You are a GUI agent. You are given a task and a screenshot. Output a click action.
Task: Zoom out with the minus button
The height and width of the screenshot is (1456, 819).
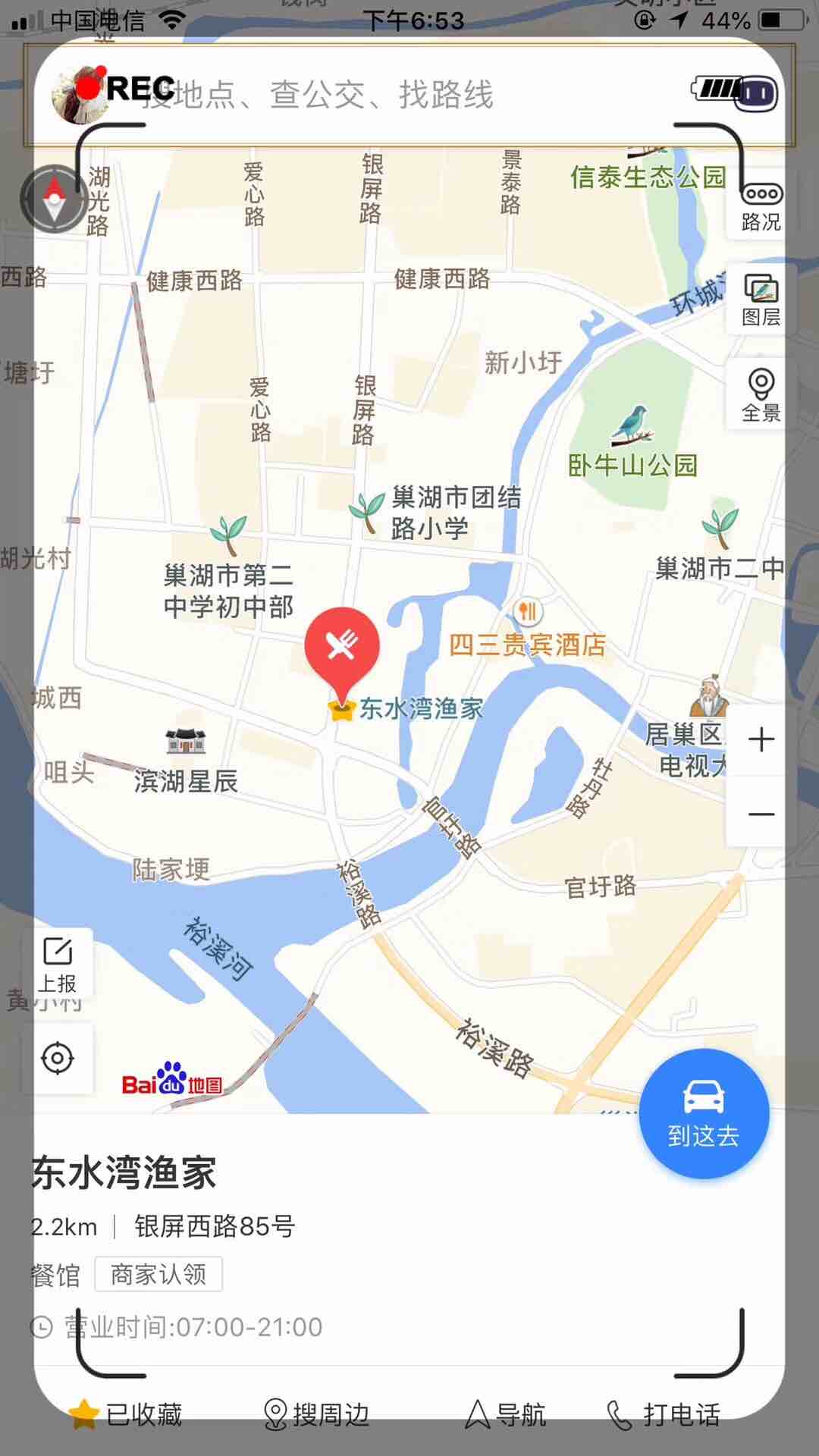coord(761,814)
